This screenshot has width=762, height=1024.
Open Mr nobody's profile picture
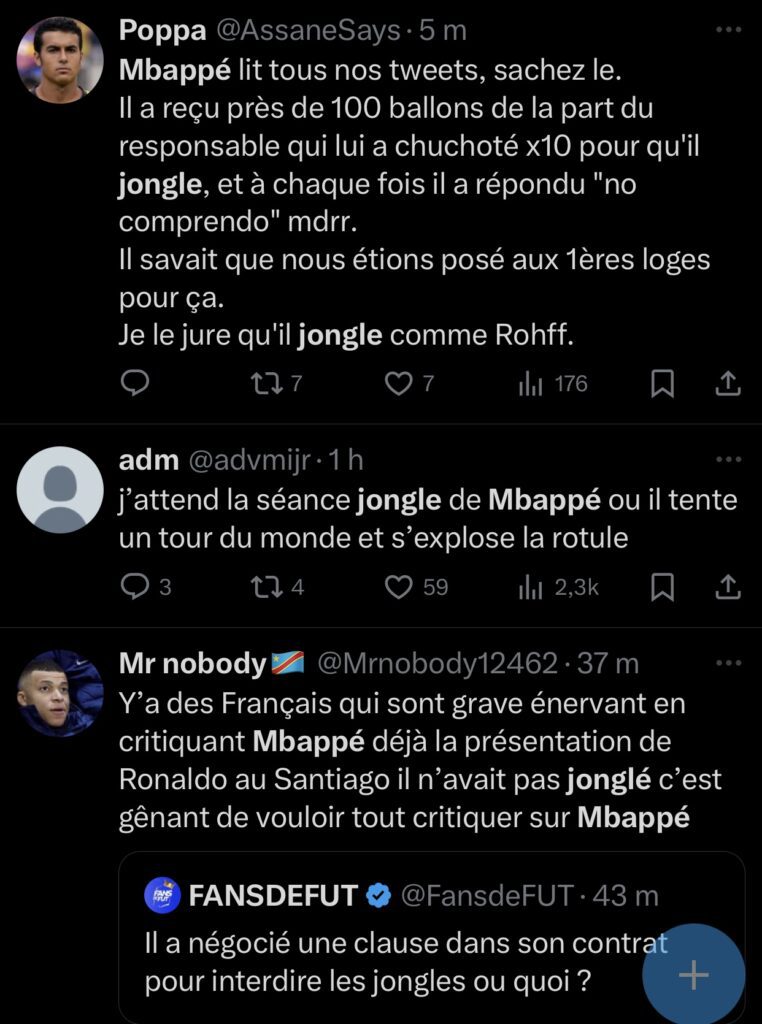click(x=60, y=693)
